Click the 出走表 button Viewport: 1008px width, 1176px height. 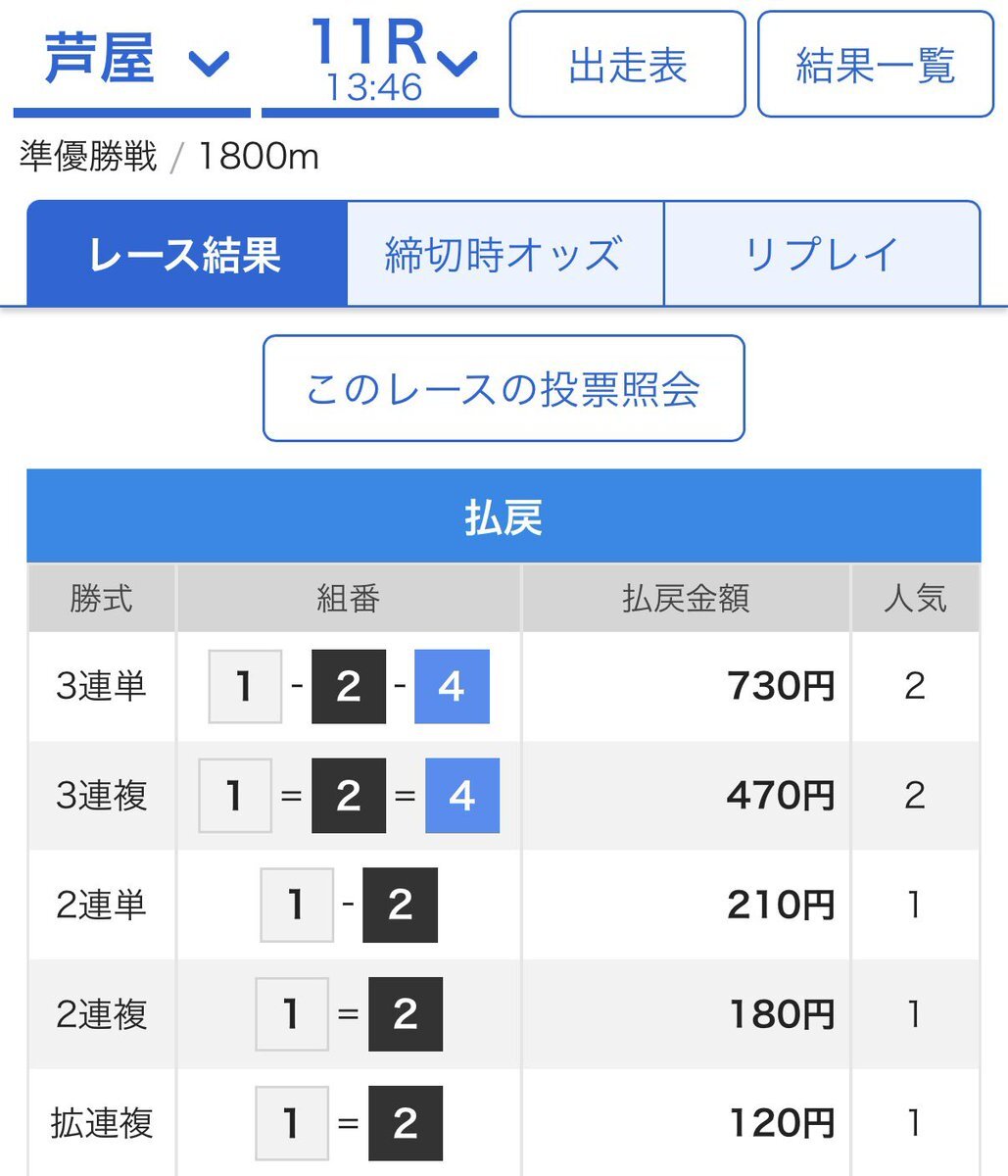click(626, 64)
